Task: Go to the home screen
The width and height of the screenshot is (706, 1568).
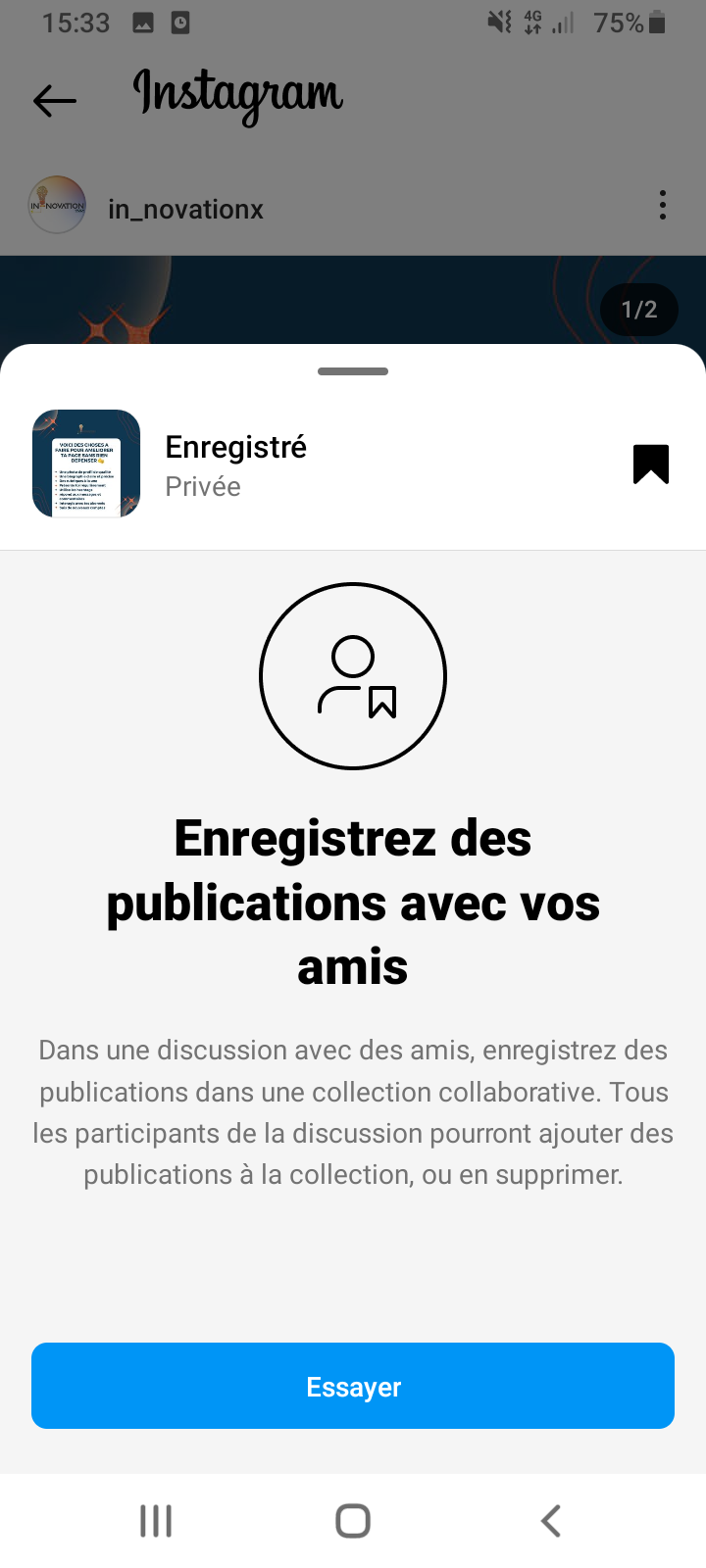Action: tap(353, 1521)
